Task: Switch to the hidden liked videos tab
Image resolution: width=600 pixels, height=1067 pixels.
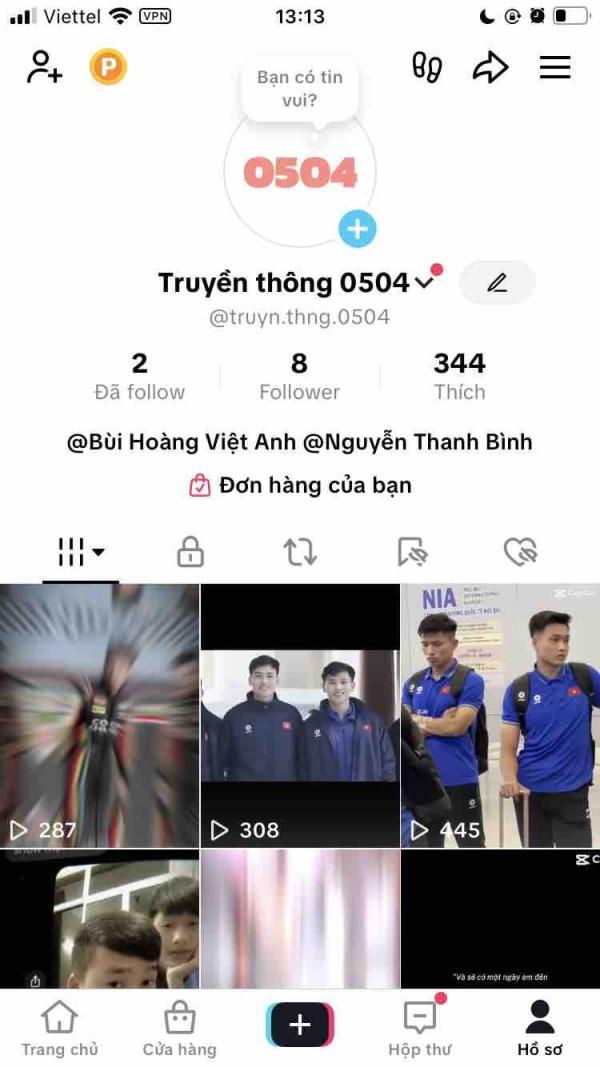Action: (520, 551)
